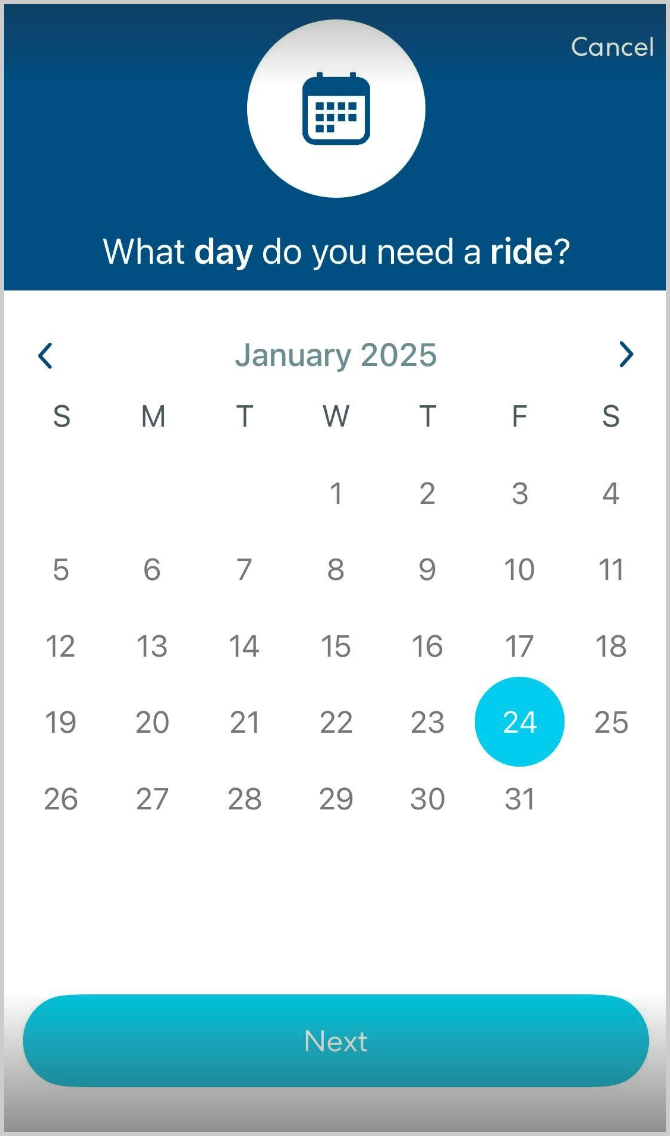The width and height of the screenshot is (670, 1136).
Task: Tap Next to confirm the date
Action: [x=336, y=1041]
